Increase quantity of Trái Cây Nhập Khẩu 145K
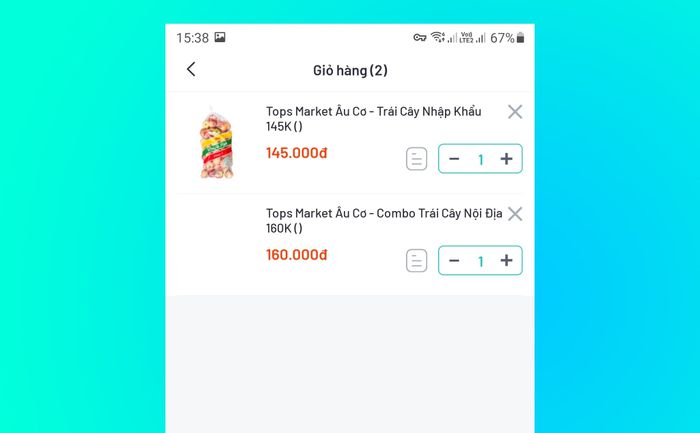 [506, 159]
